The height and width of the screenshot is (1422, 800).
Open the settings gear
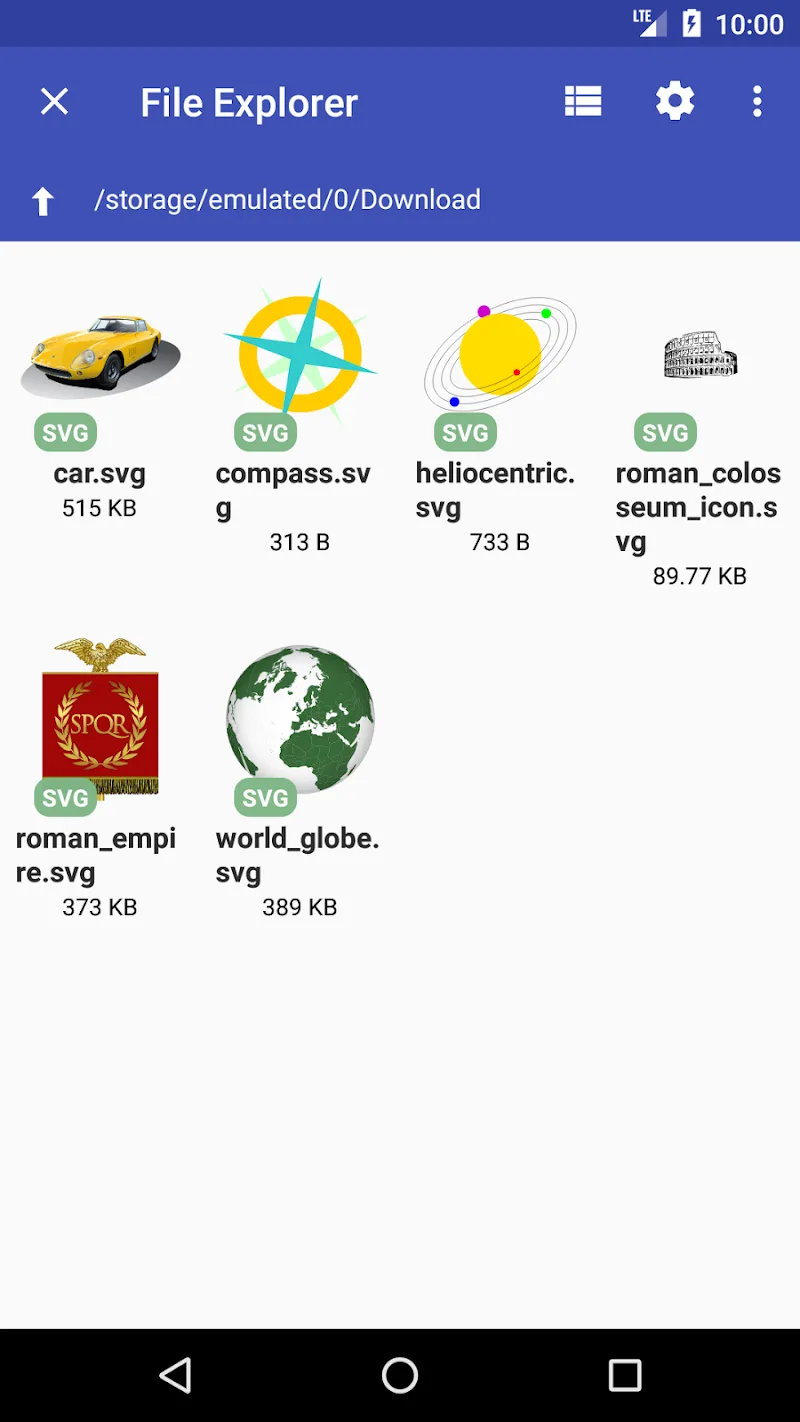pyautogui.click(x=675, y=102)
